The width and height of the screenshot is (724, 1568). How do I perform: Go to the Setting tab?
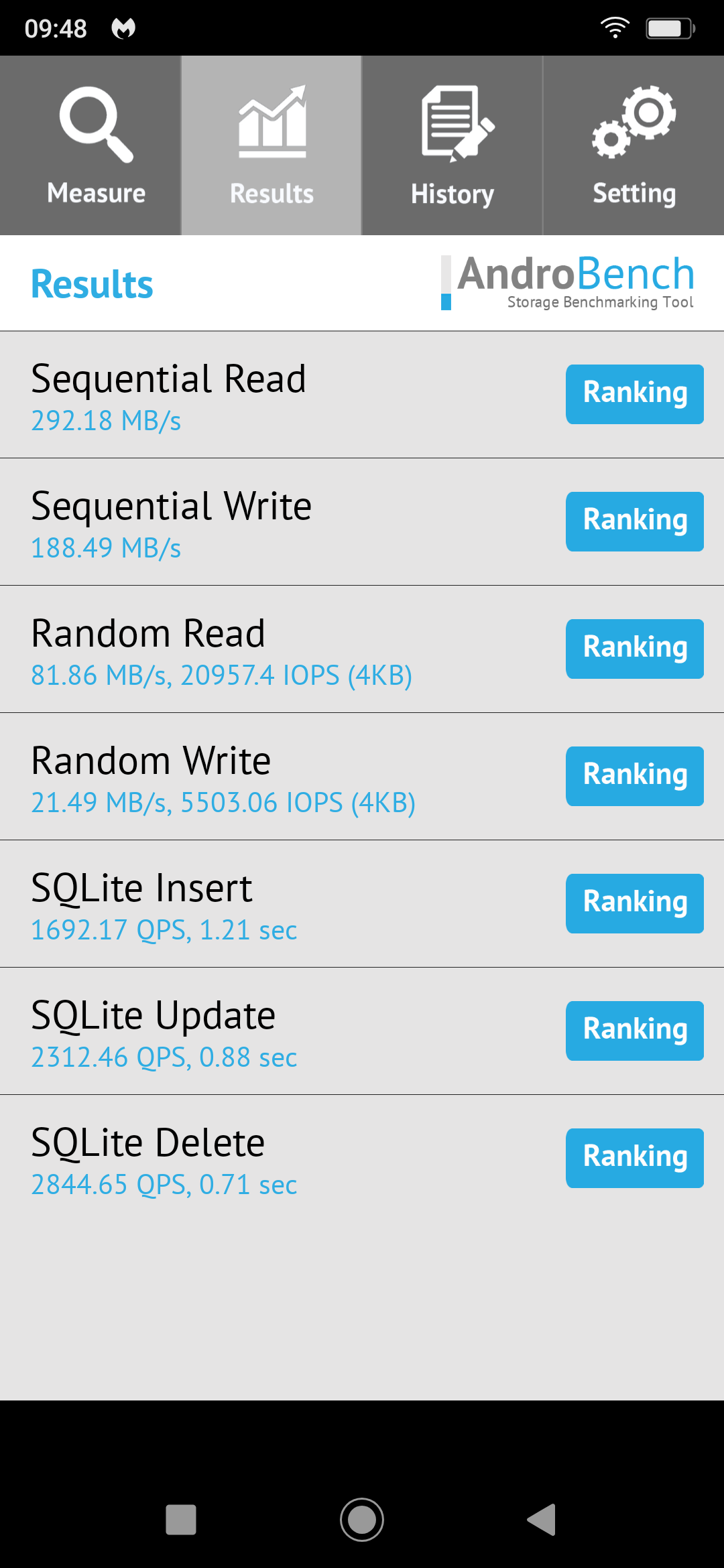click(x=633, y=145)
